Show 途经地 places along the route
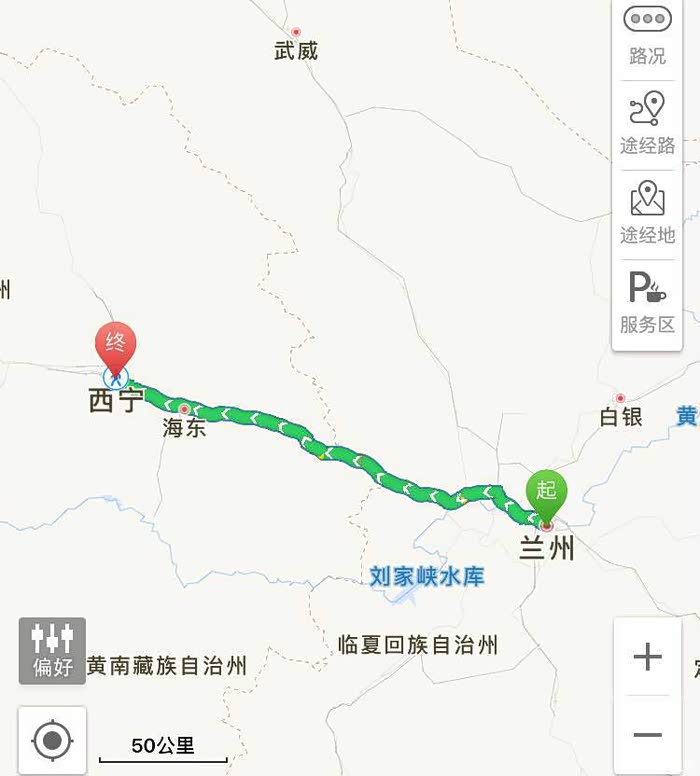Viewport: 700px width, 776px height. click(x=647, y=214)
